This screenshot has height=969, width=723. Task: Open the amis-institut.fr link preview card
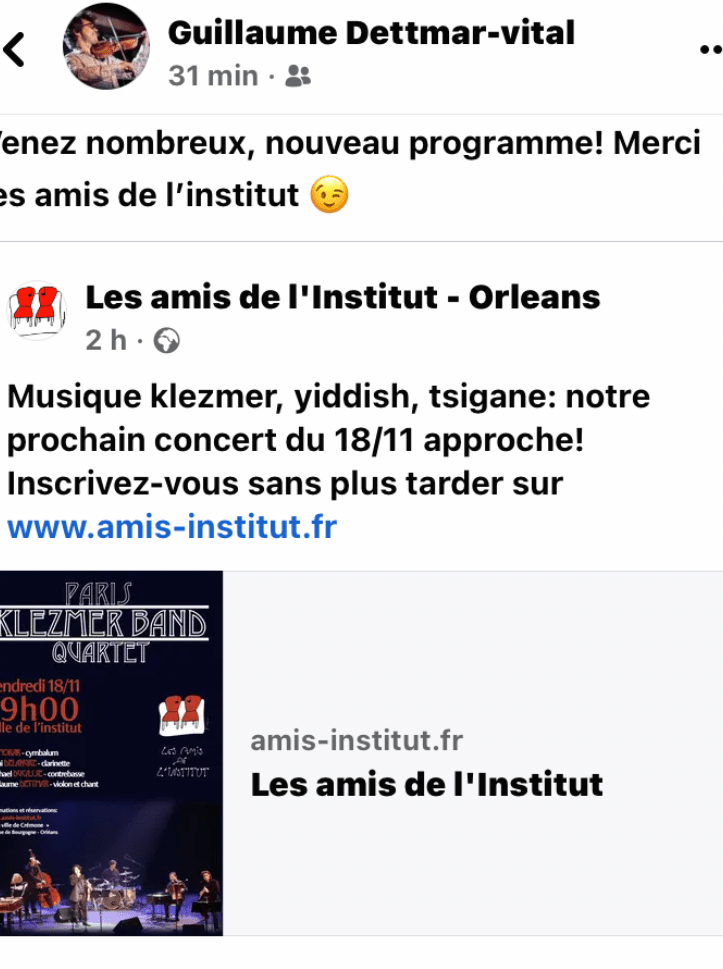coord(472,764)
